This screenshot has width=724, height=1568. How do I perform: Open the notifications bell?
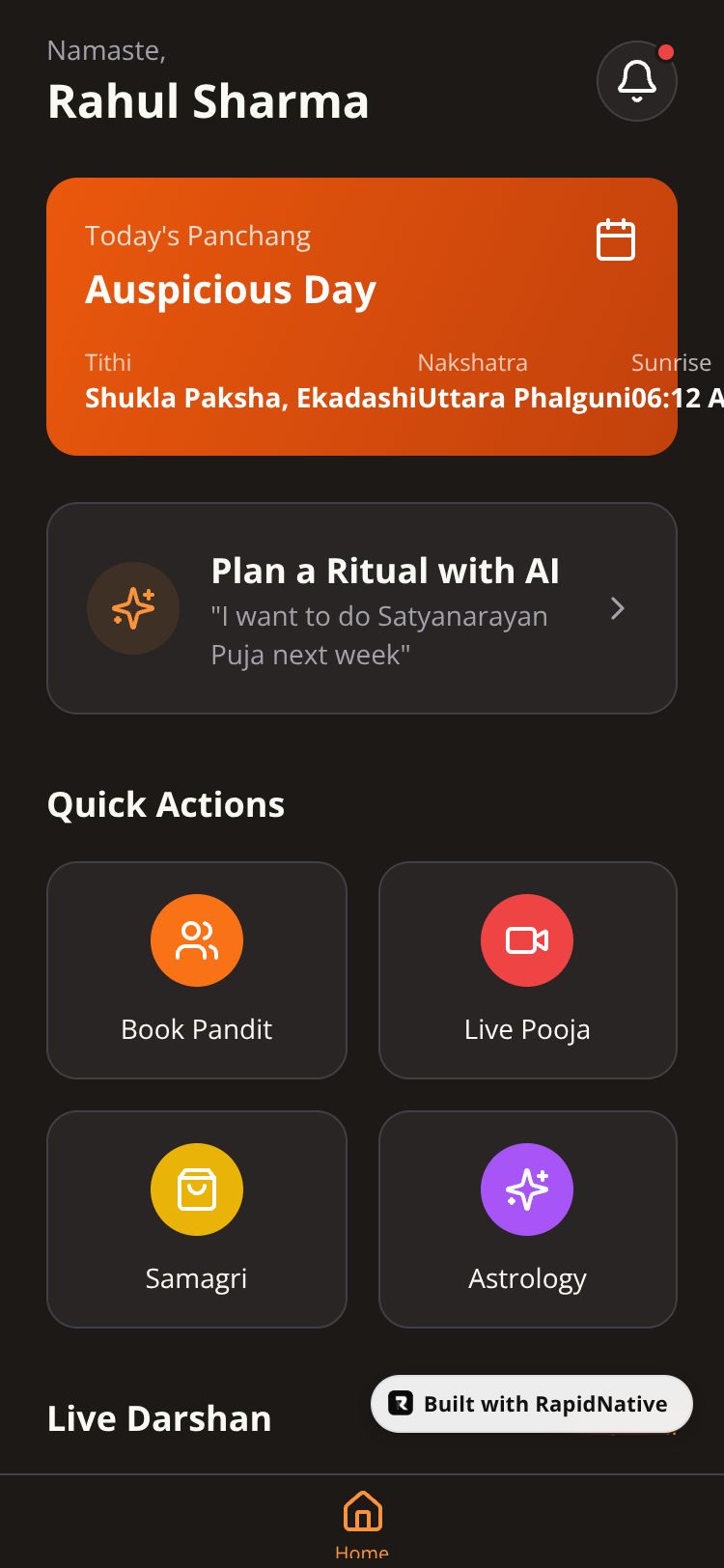pyautogui.click(x=636, y=81)
